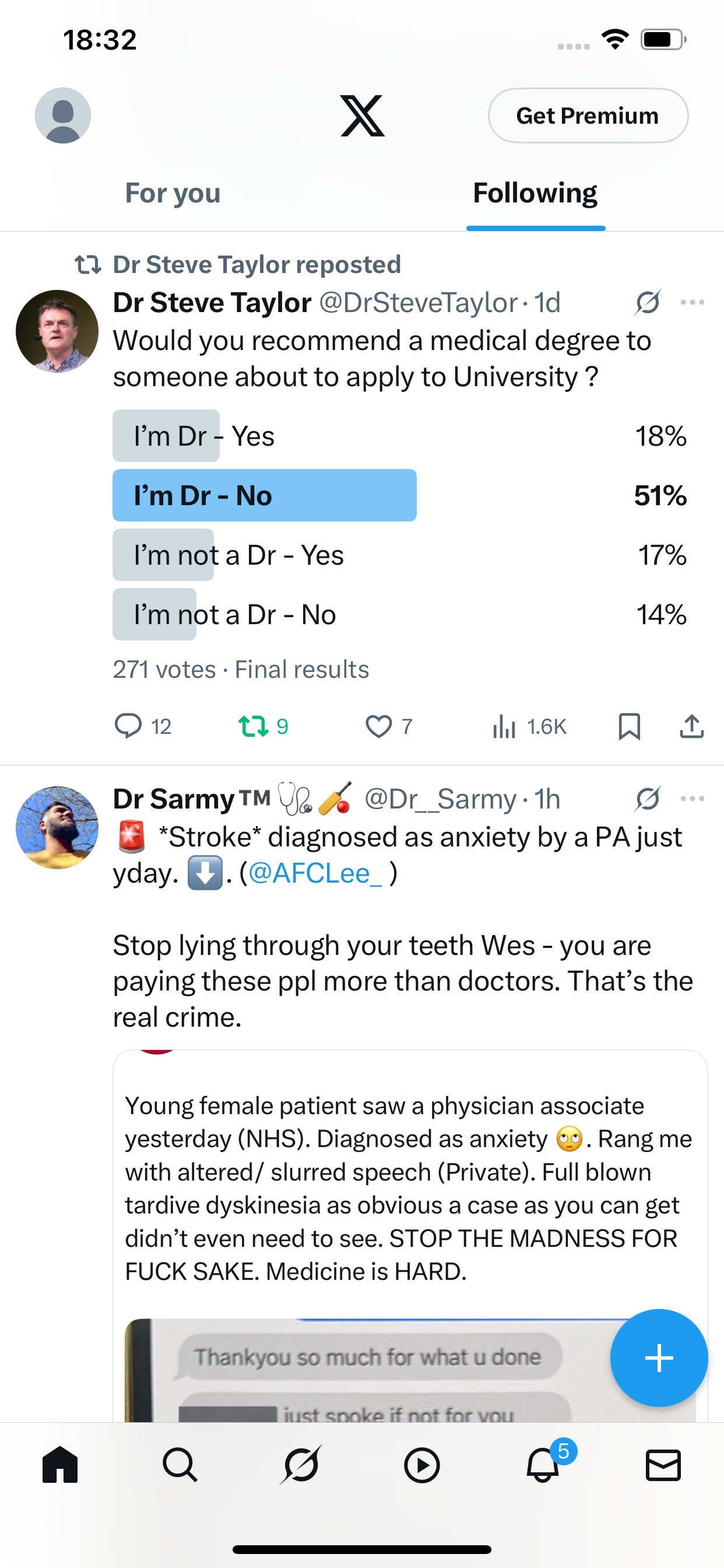
Task: Switch to the For you tab
Action: point(173,194)
